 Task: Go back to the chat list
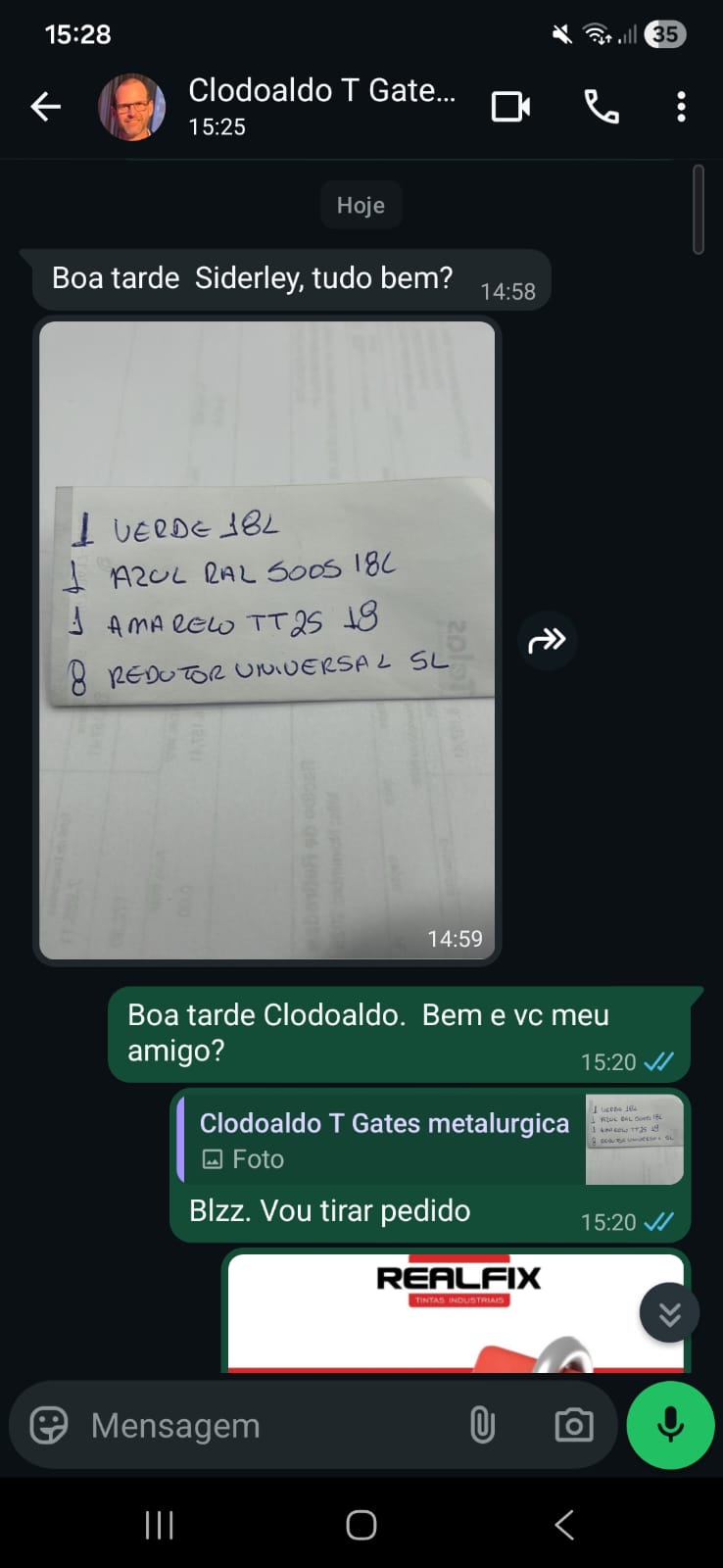pos(45,106)
